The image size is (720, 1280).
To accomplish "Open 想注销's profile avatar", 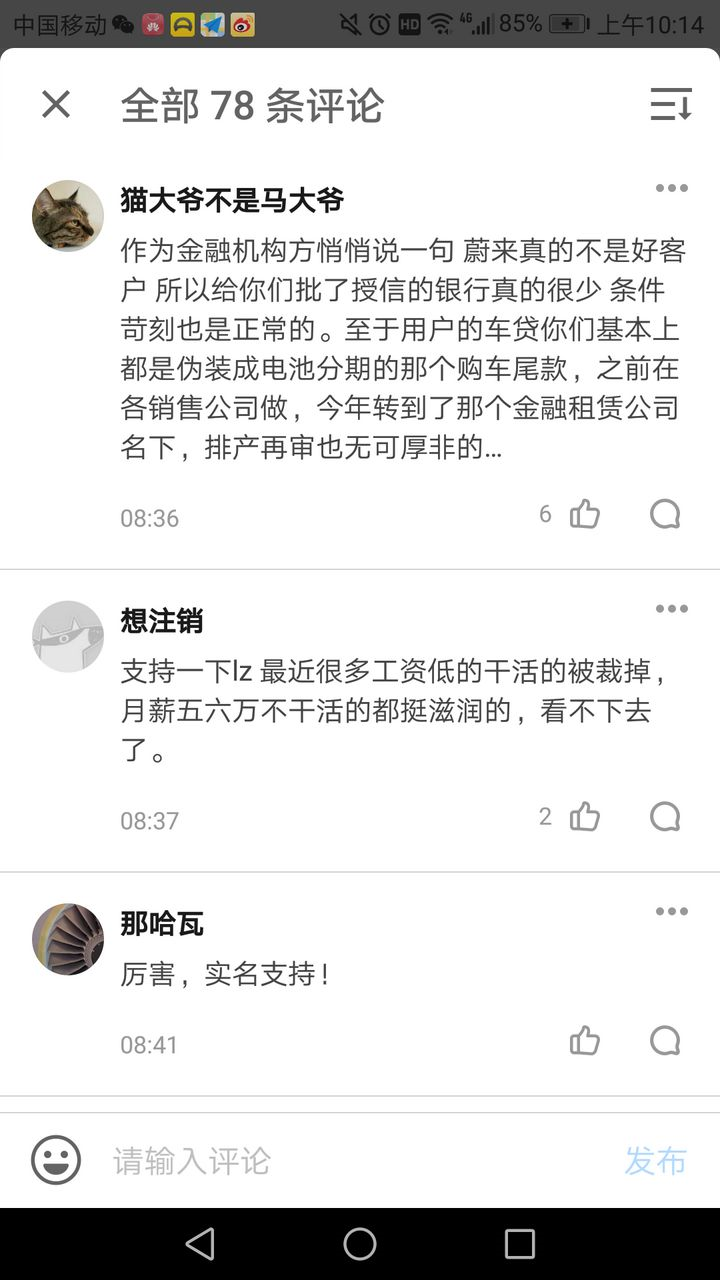I will 68,636.
